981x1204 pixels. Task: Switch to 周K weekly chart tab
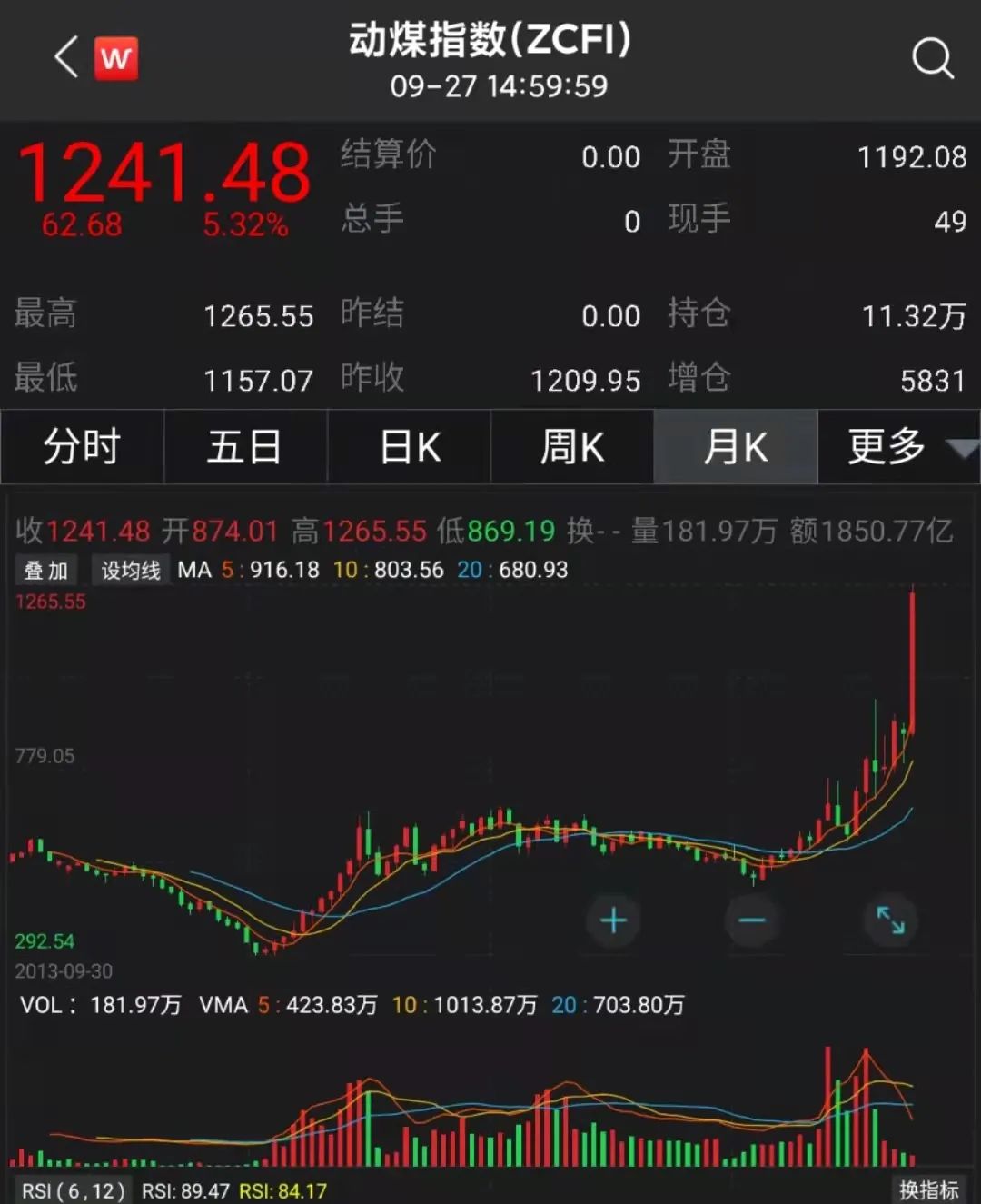pyautogui.click(x=572, y=446)
